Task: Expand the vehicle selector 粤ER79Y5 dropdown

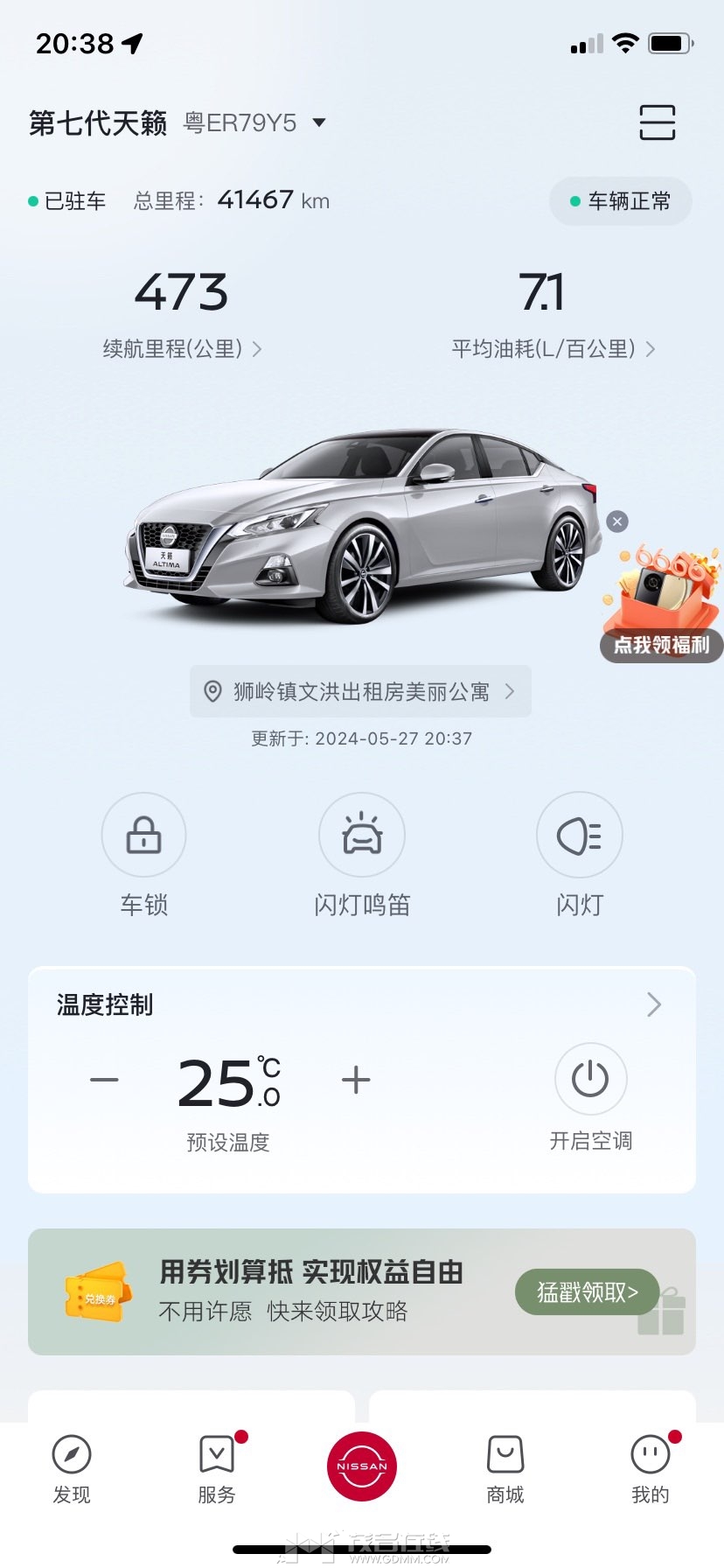Action: [318, 122]
